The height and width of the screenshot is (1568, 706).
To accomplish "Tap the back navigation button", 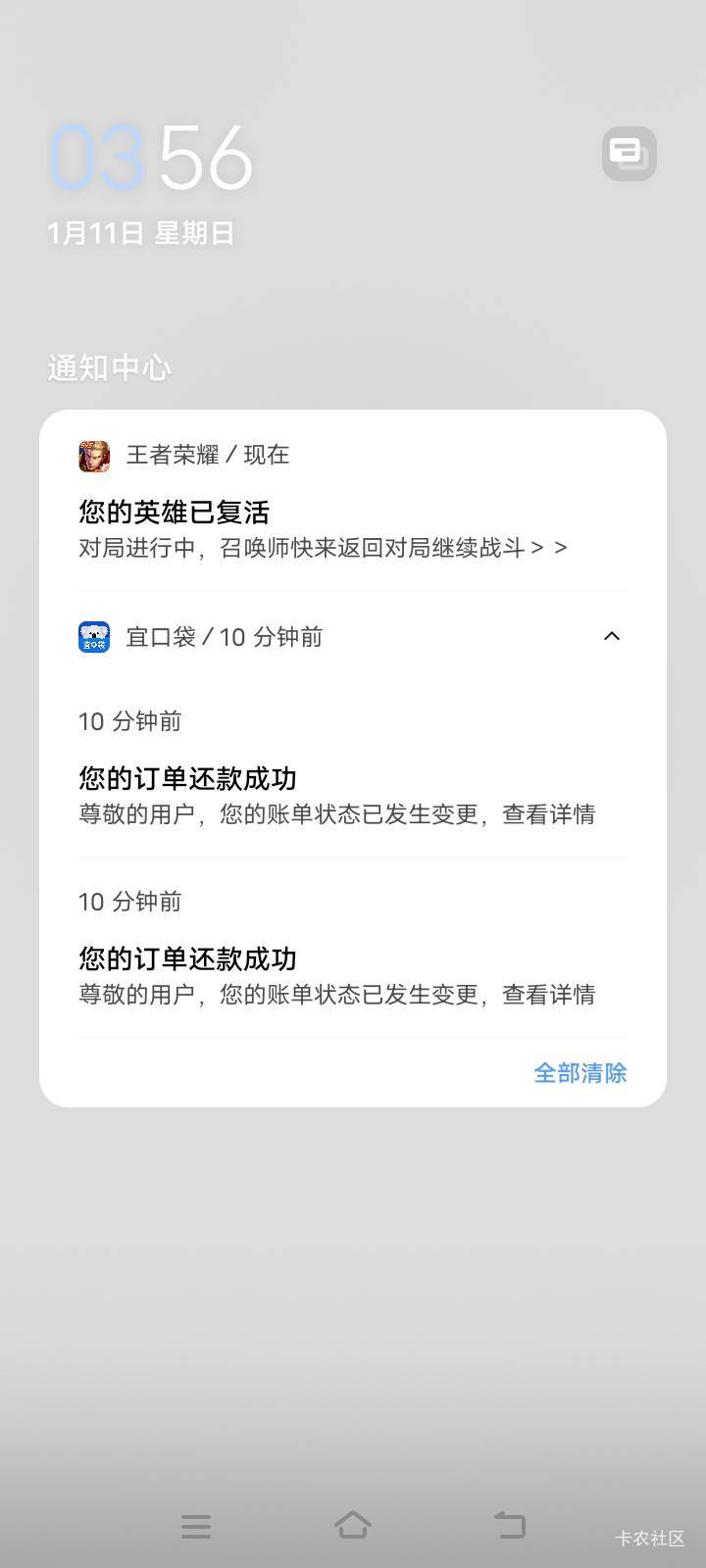I will (509, 1525).
